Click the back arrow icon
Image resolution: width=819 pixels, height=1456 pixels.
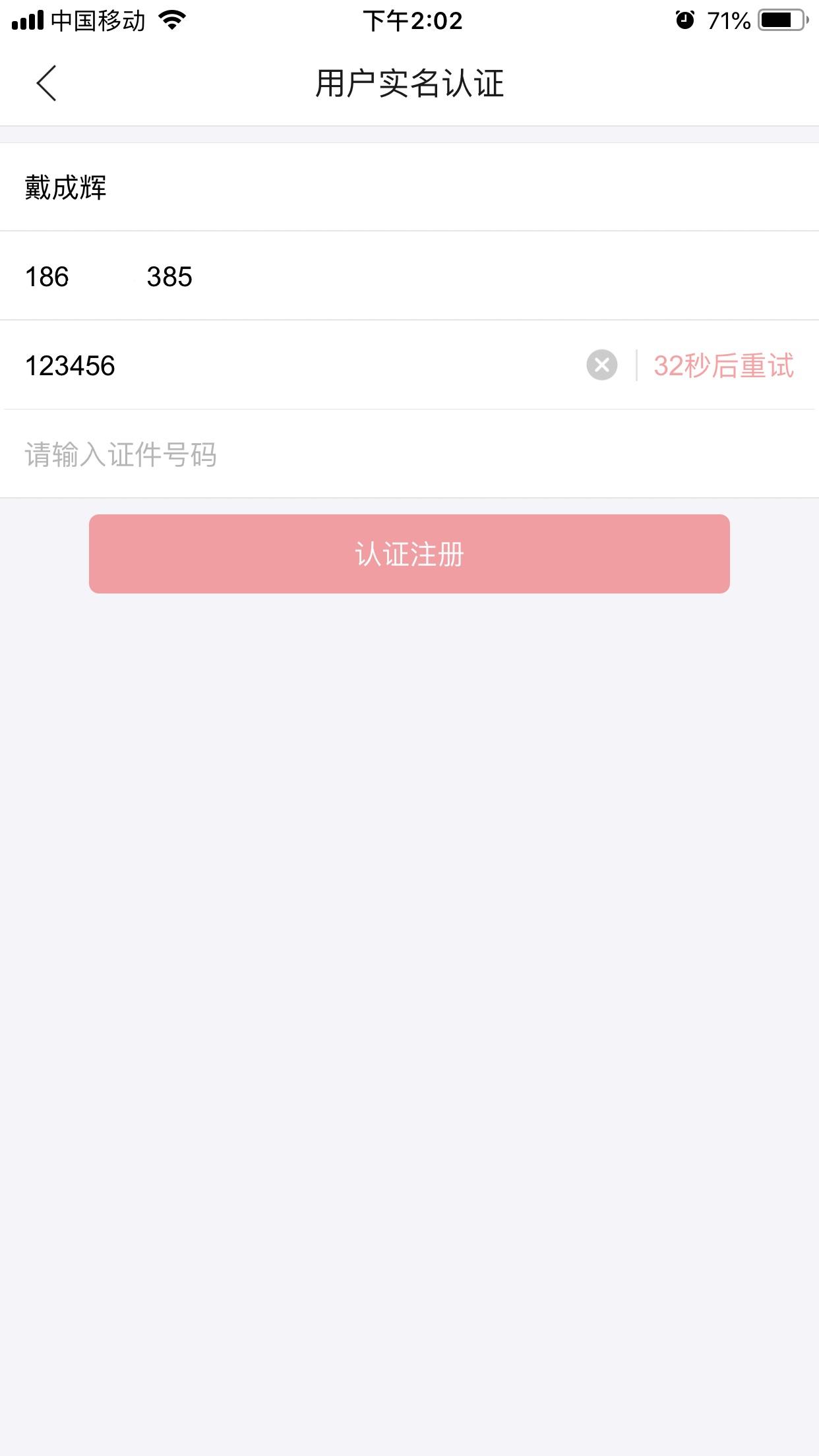pos(47,84)
